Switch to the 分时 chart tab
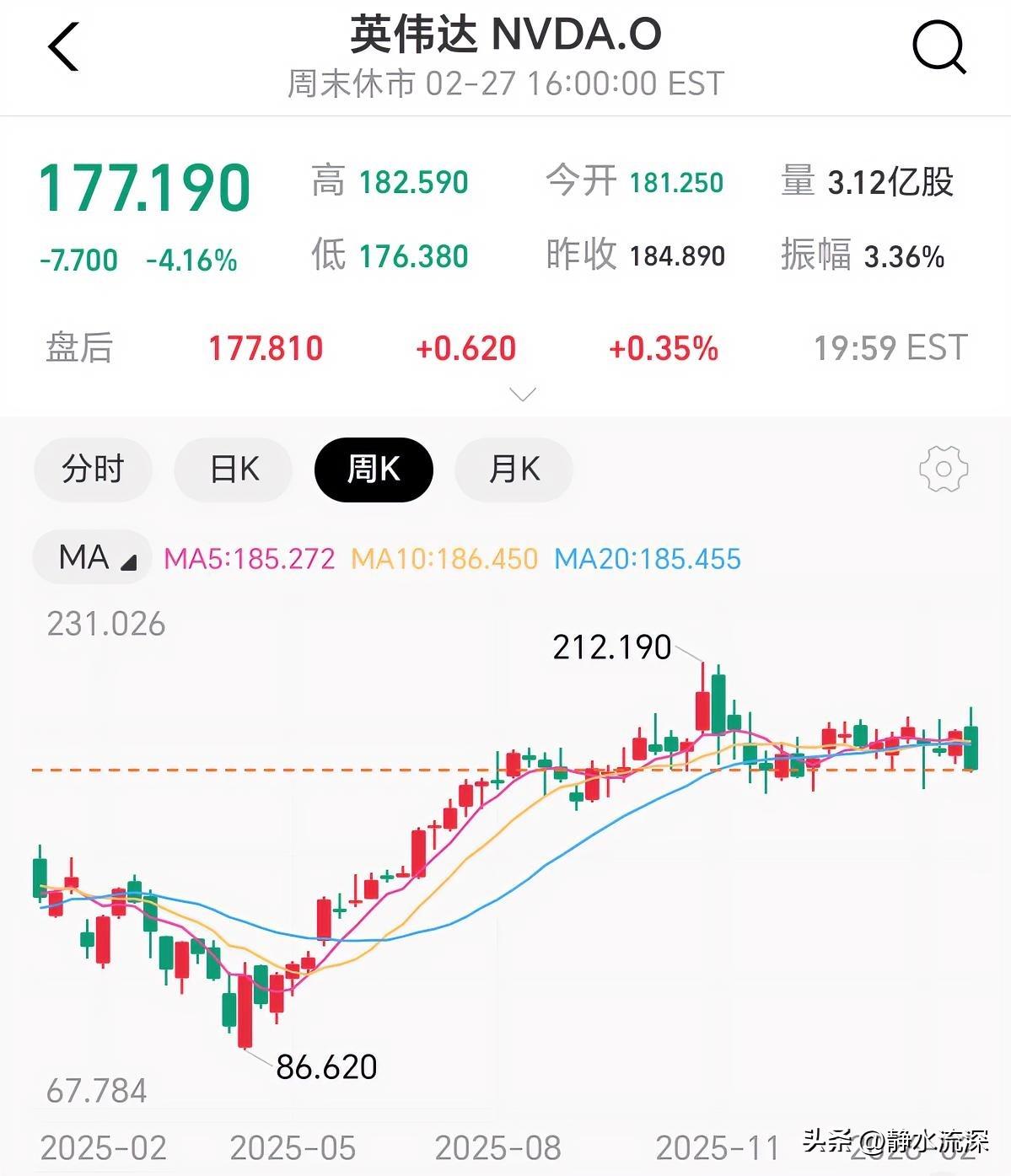Viewport: 1011px width, 1176px height. point(93,470)
